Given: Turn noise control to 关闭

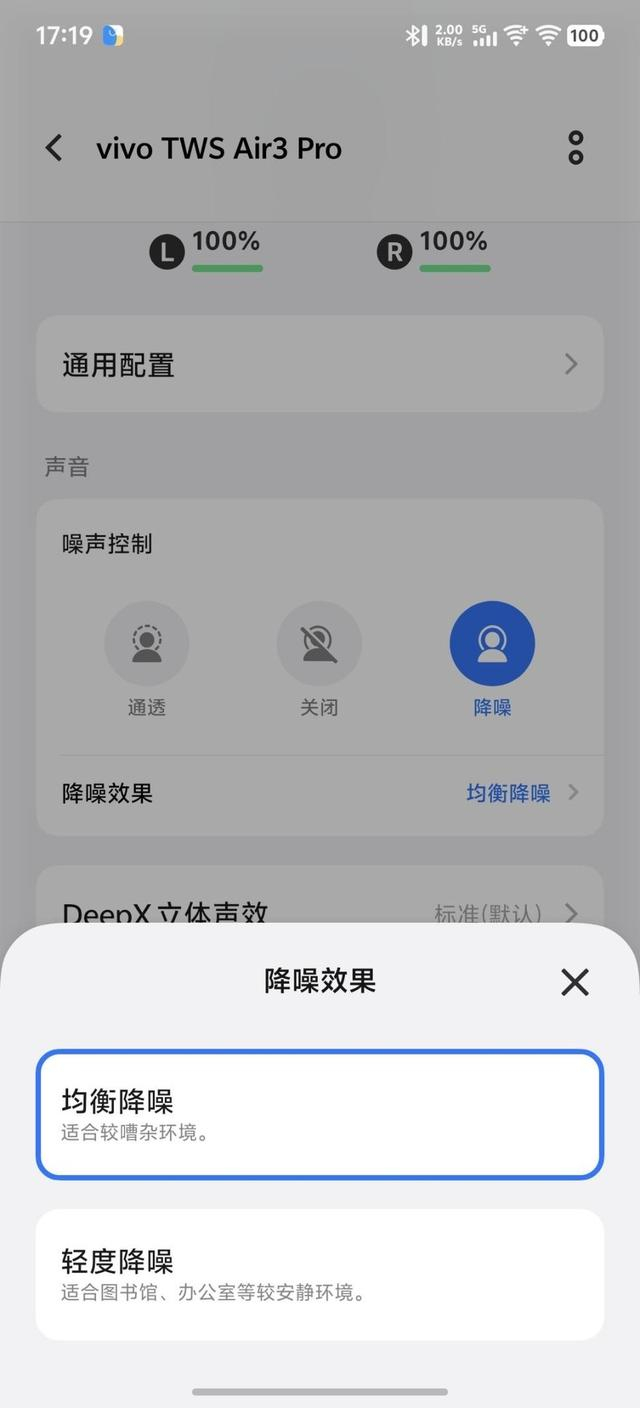Looking at the screenshot, I should pyautogui.click(x=319, y=645).
